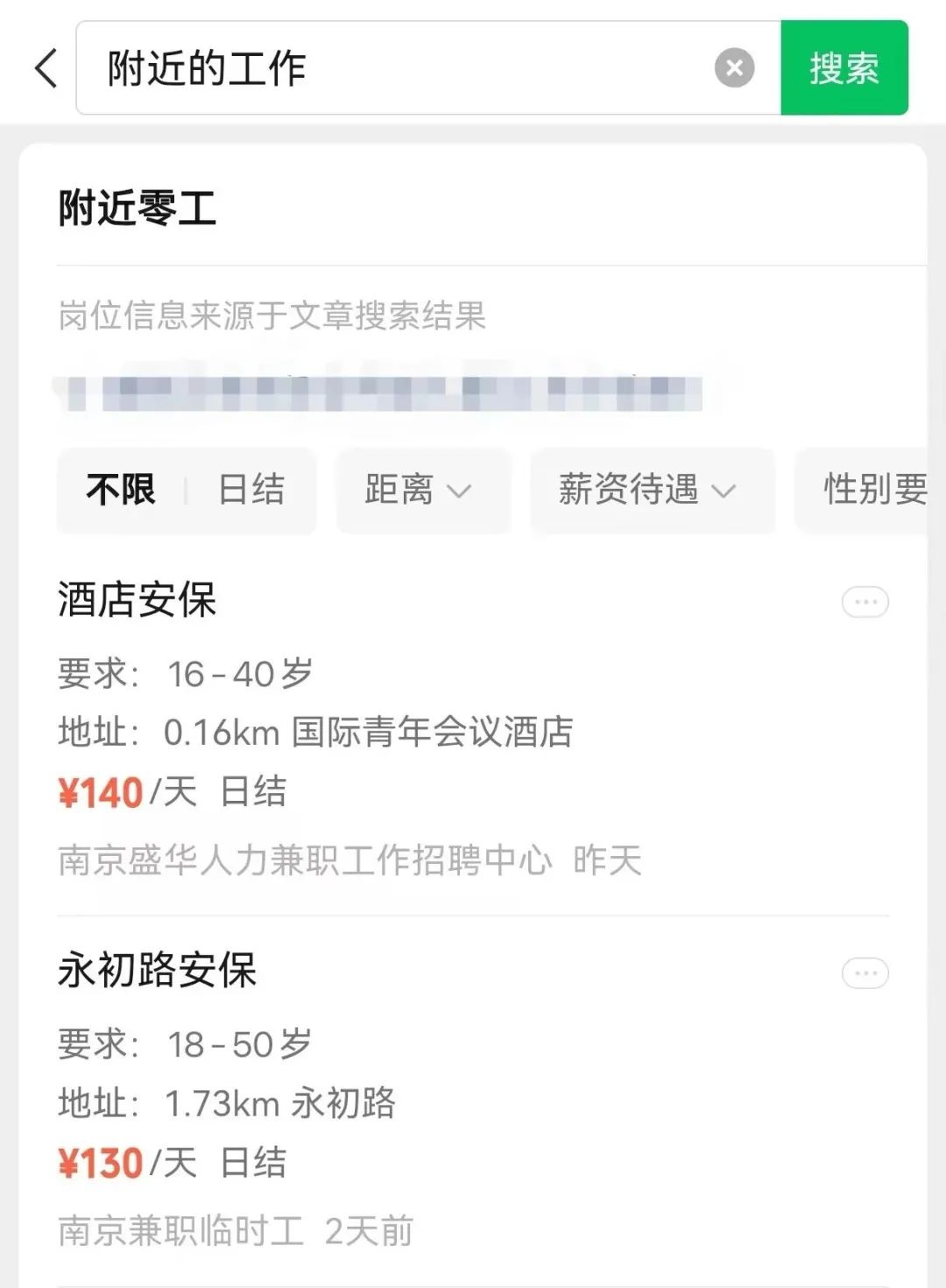Viewport: 946px width, 1288px height.
Task: Go back using the arrow icon
Action: point(46,68)
